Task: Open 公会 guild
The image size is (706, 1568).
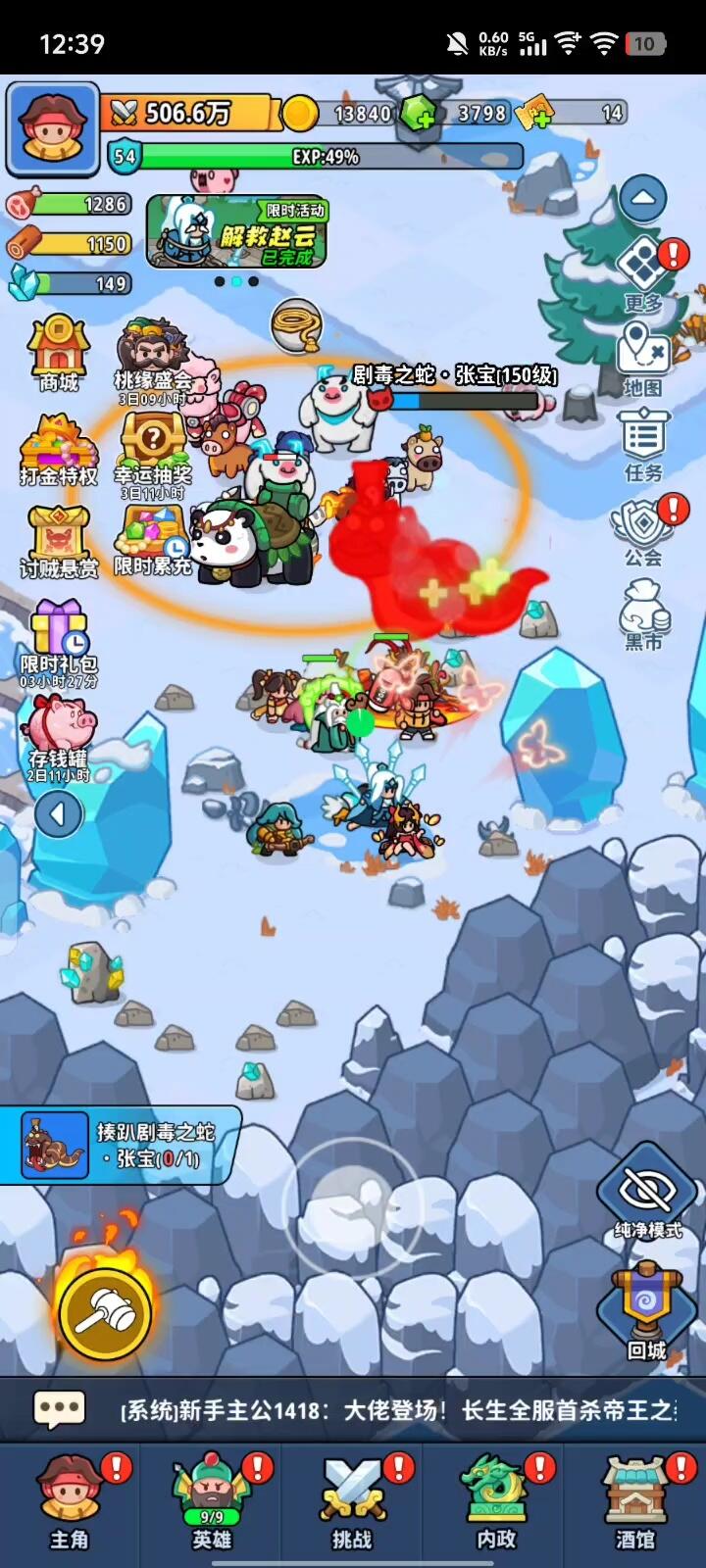Action: tap(644, 531)
